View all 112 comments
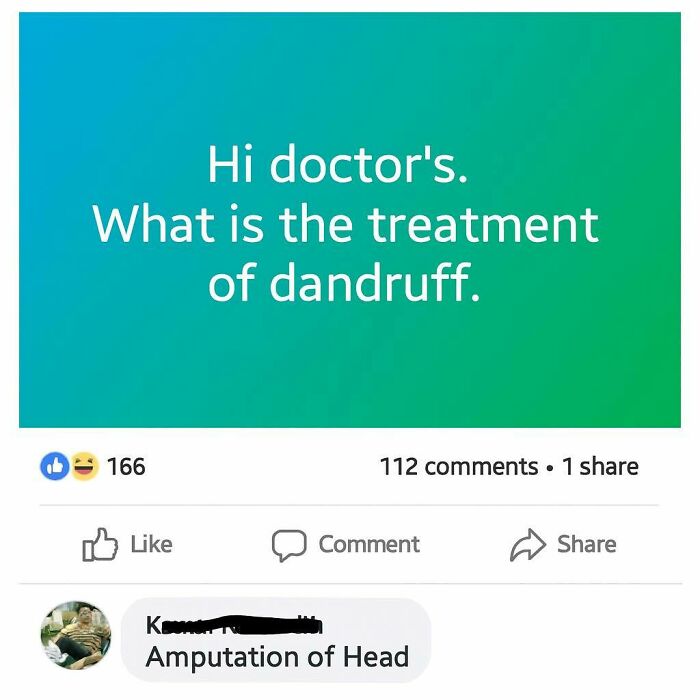The image size is (700, 700). (459, 466)
